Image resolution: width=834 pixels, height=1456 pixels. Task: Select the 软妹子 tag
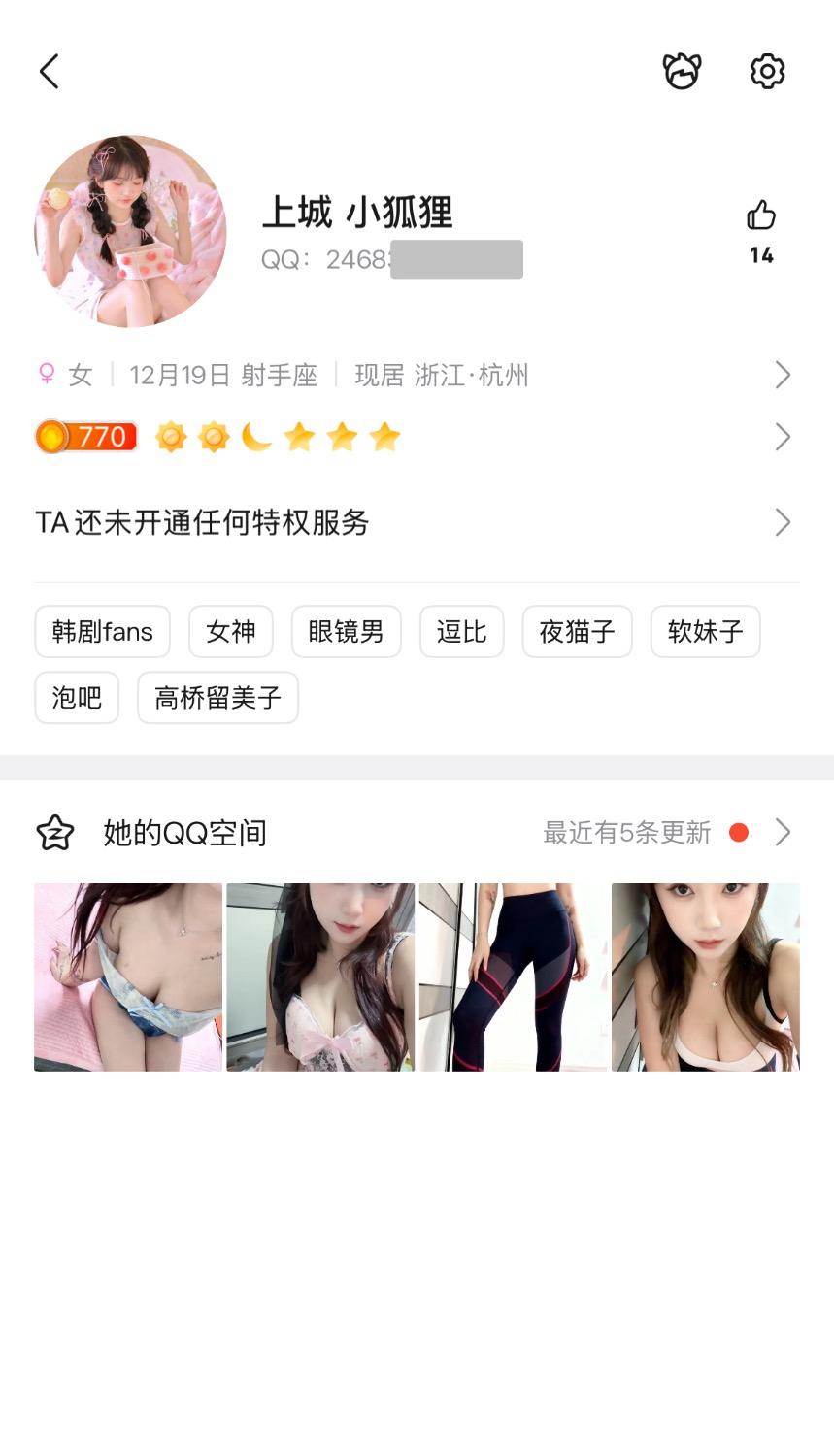coord(705,632)
